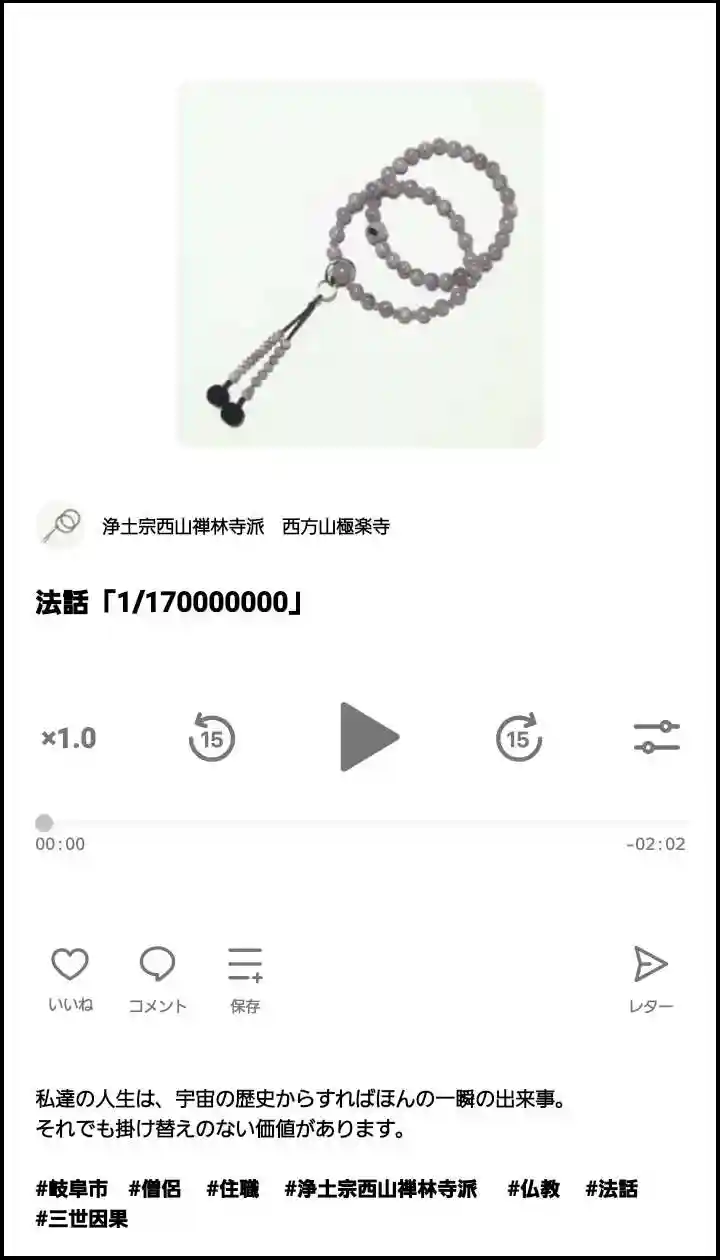The width and height of the screenshot is (720, 1260).
Task: Tap the #法話 hashtag
Action: [x=611, y=1189]
